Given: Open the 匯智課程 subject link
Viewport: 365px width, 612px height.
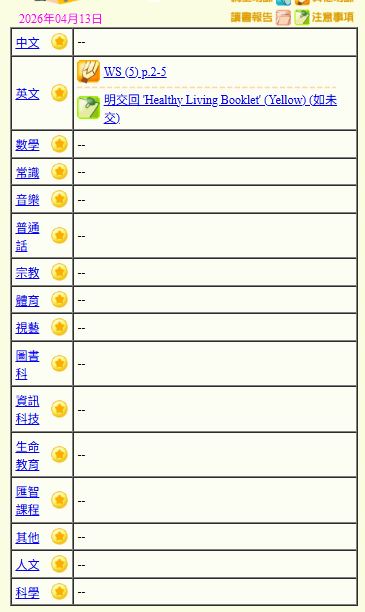Looking at the screenshot, I should tap(27, 500).
